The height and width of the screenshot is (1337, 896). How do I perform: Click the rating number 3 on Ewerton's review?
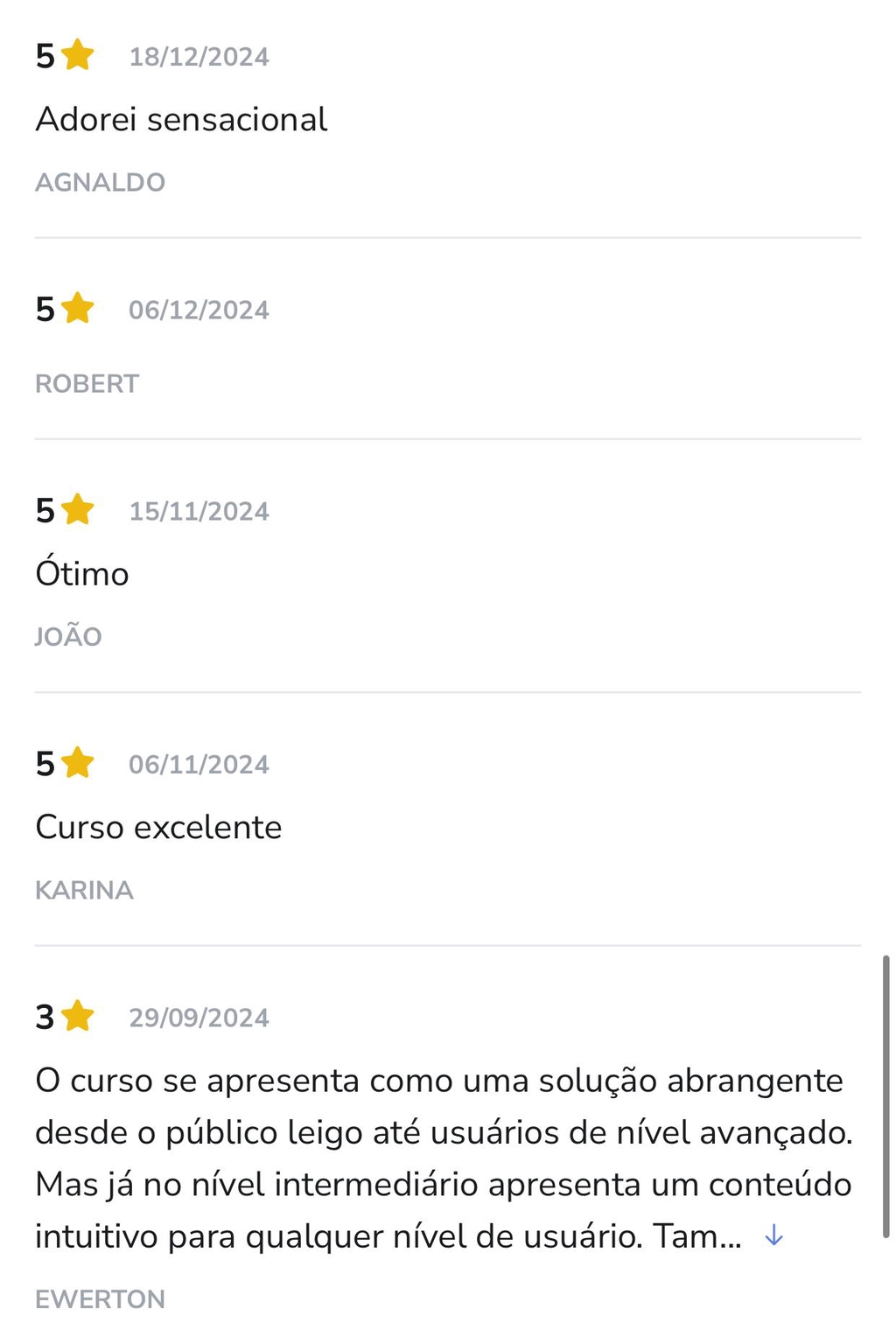44,1017
